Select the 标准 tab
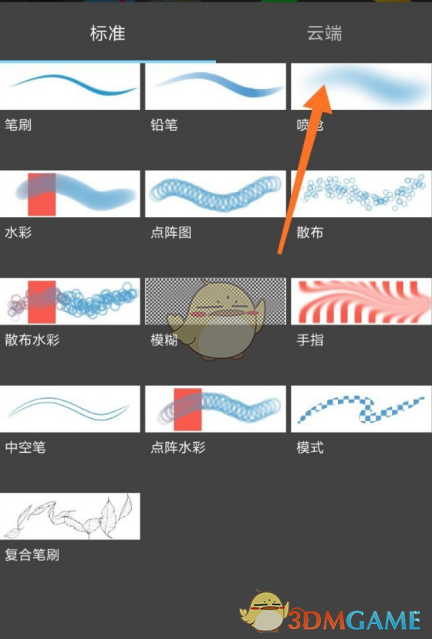 click(108, 33)
